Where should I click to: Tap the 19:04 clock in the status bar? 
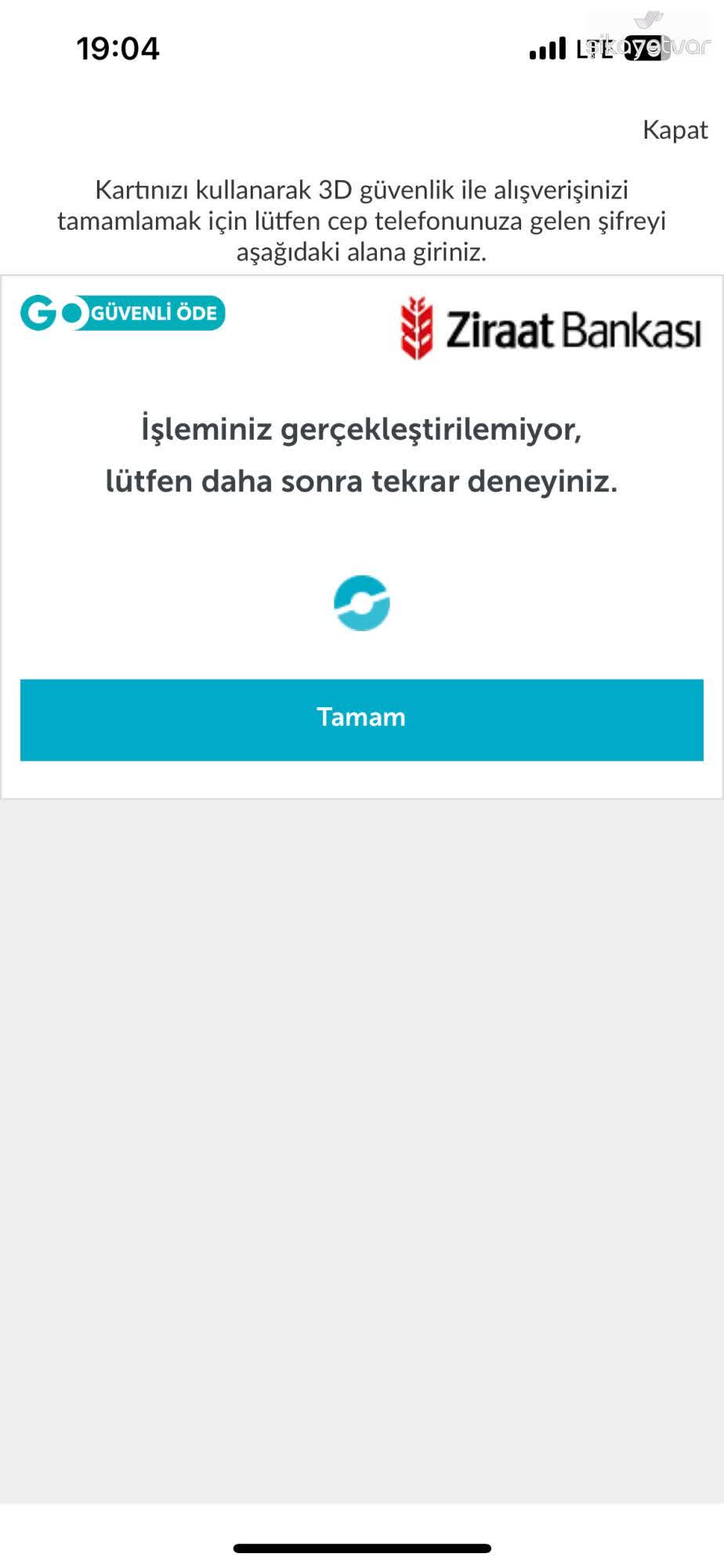116,49
